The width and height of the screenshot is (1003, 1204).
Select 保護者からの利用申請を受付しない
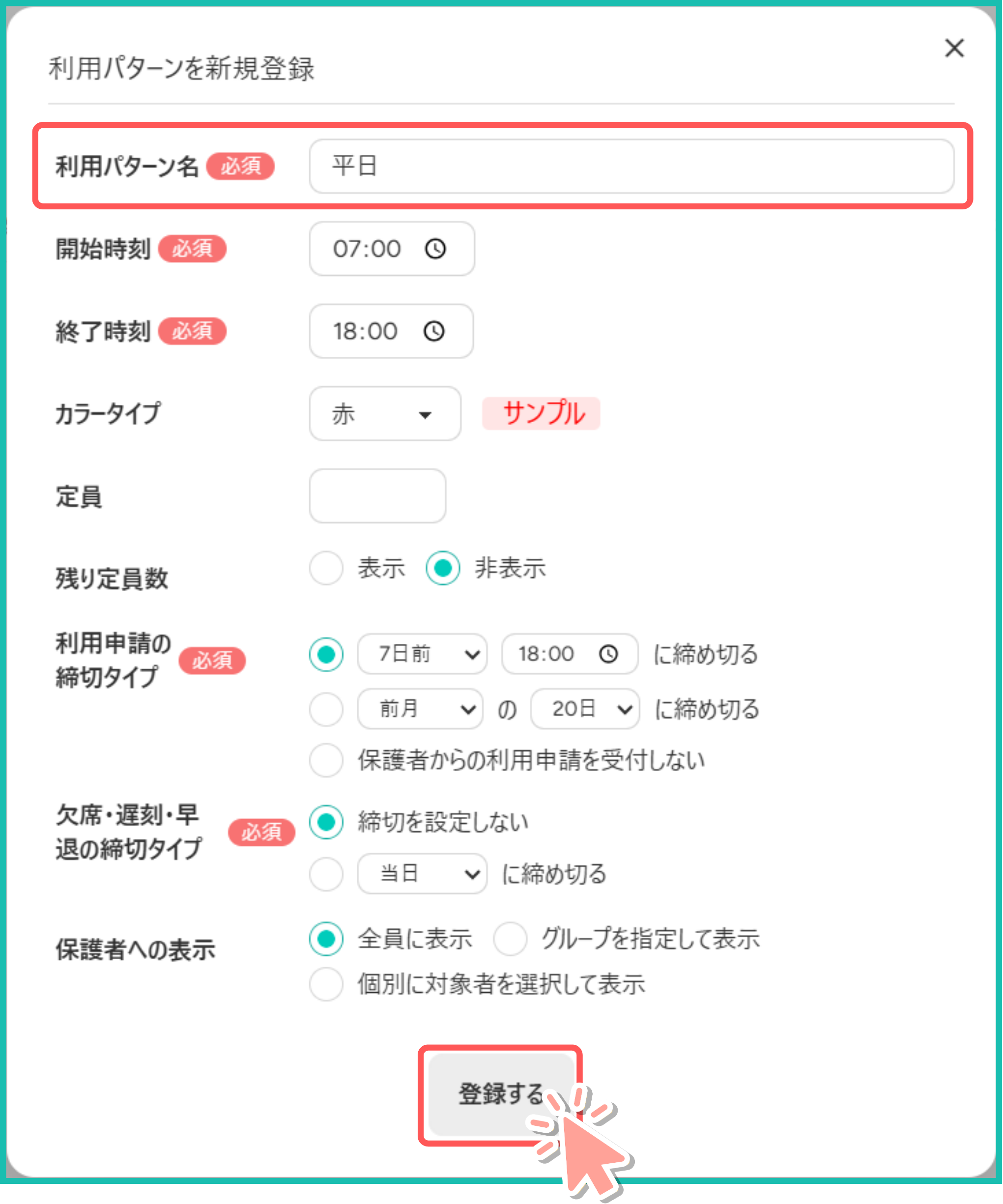point(327,761)
